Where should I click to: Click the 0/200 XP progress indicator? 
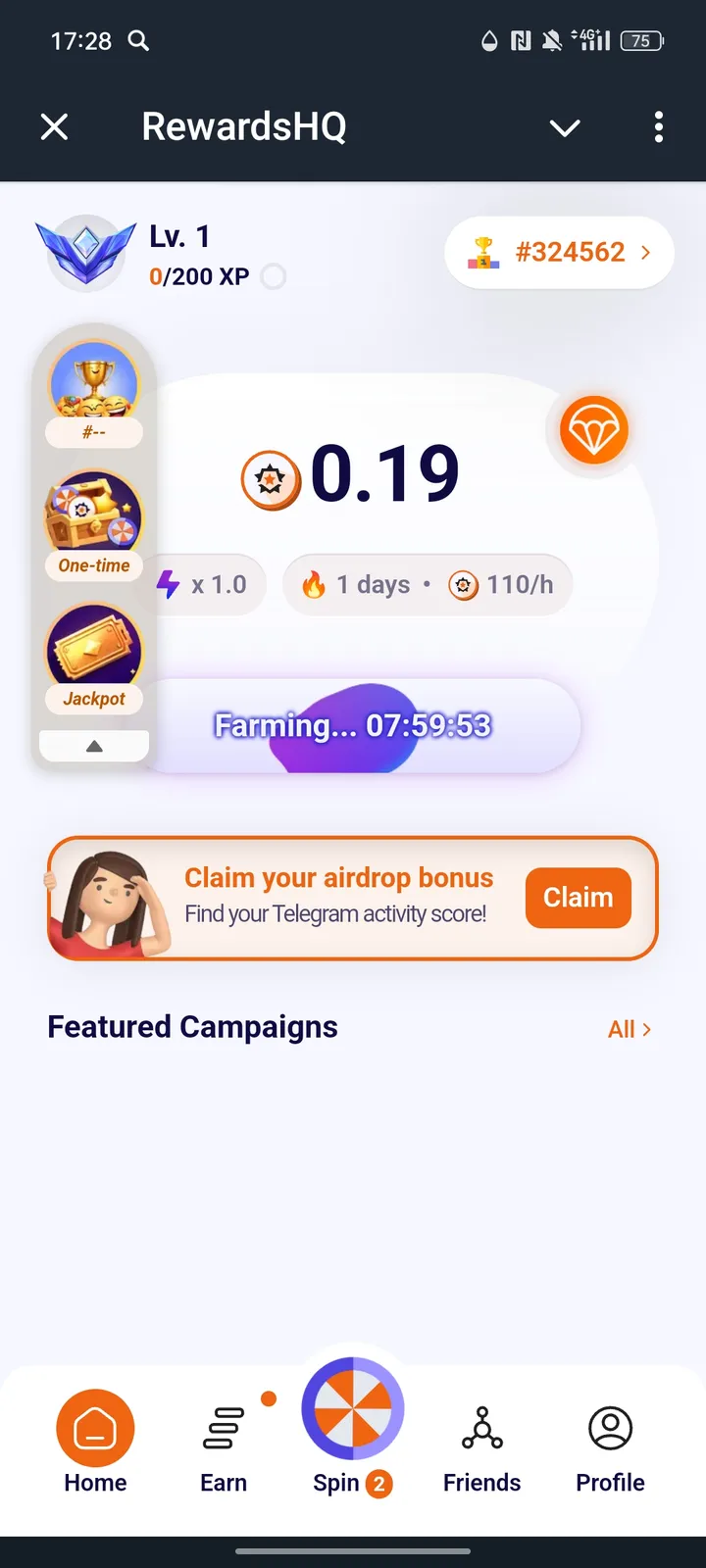199,276
